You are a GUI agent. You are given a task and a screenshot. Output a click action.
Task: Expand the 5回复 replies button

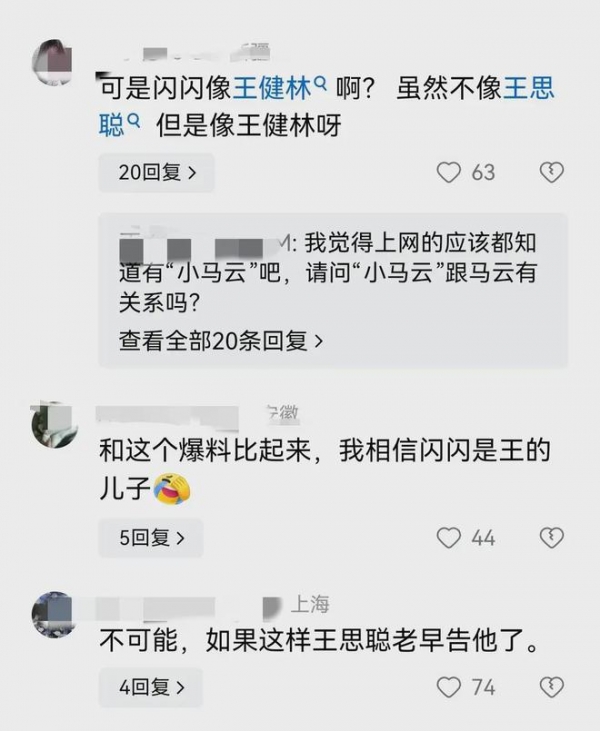(152, 537)
